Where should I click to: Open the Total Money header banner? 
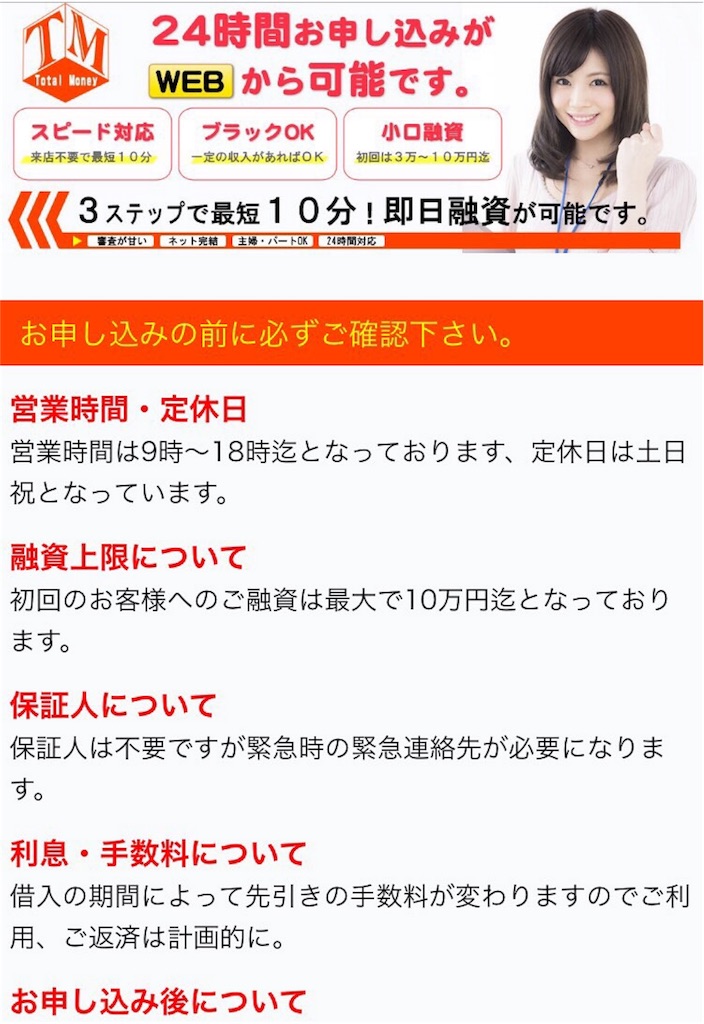tap(350, 127)
